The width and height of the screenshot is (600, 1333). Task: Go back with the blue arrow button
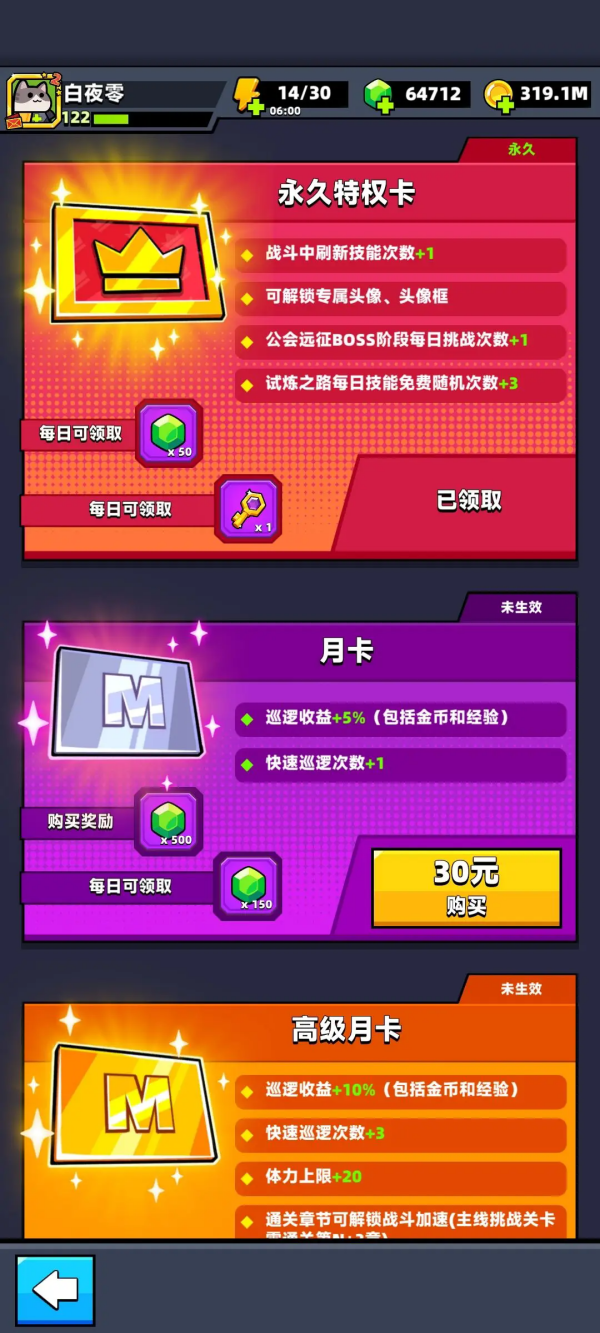(x=55, y=1290)
